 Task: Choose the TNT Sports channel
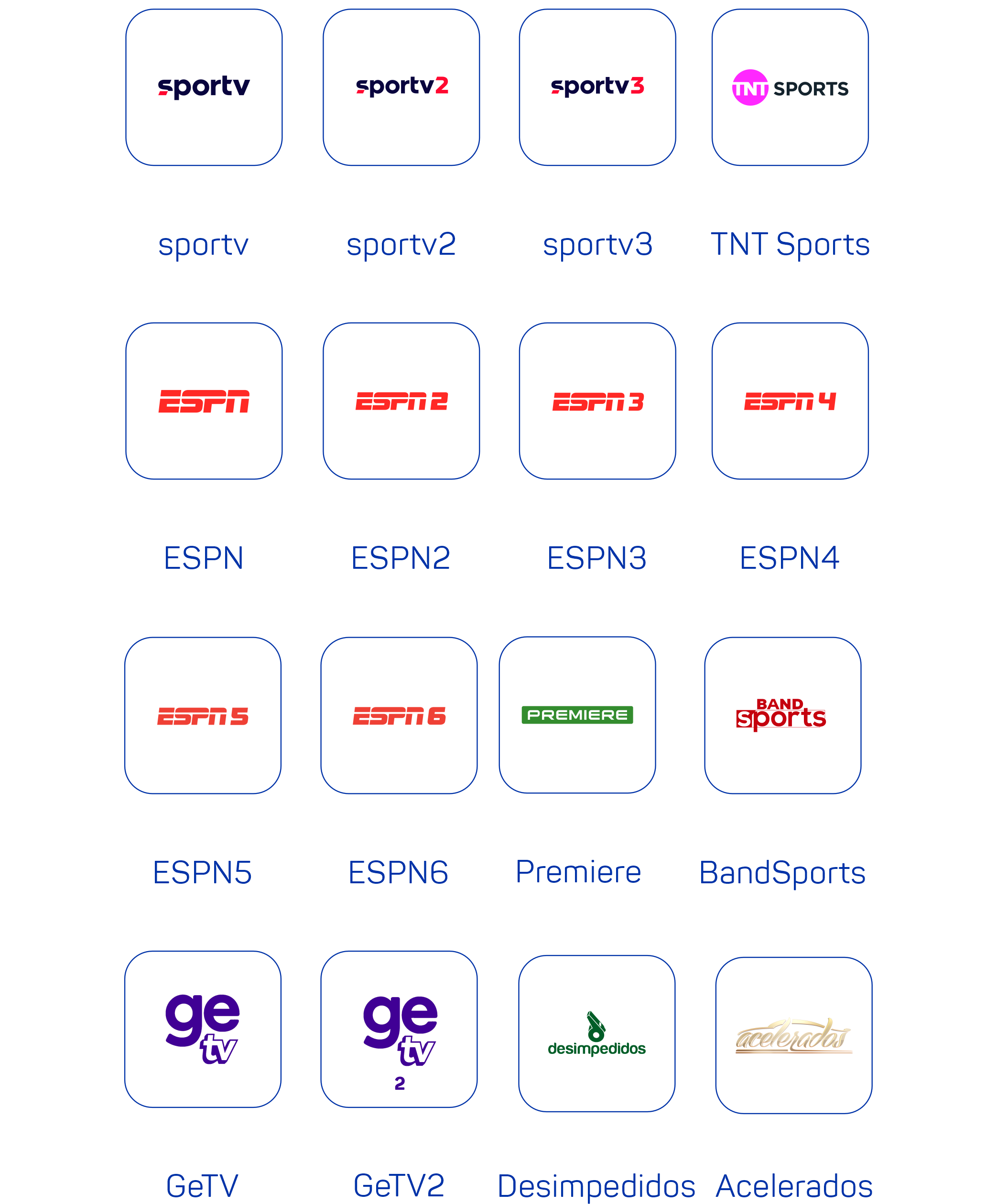[790, 87]
